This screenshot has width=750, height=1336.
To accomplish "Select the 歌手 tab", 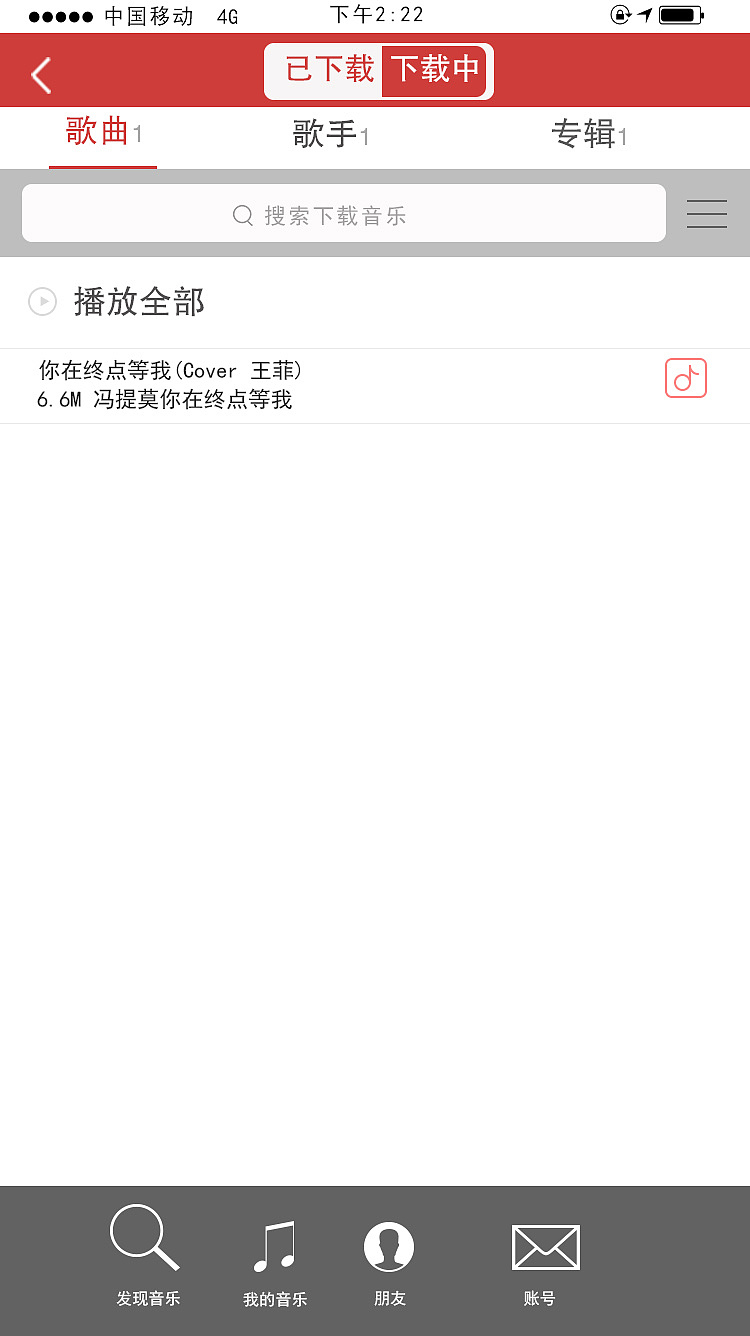I will tap(330, 134).
